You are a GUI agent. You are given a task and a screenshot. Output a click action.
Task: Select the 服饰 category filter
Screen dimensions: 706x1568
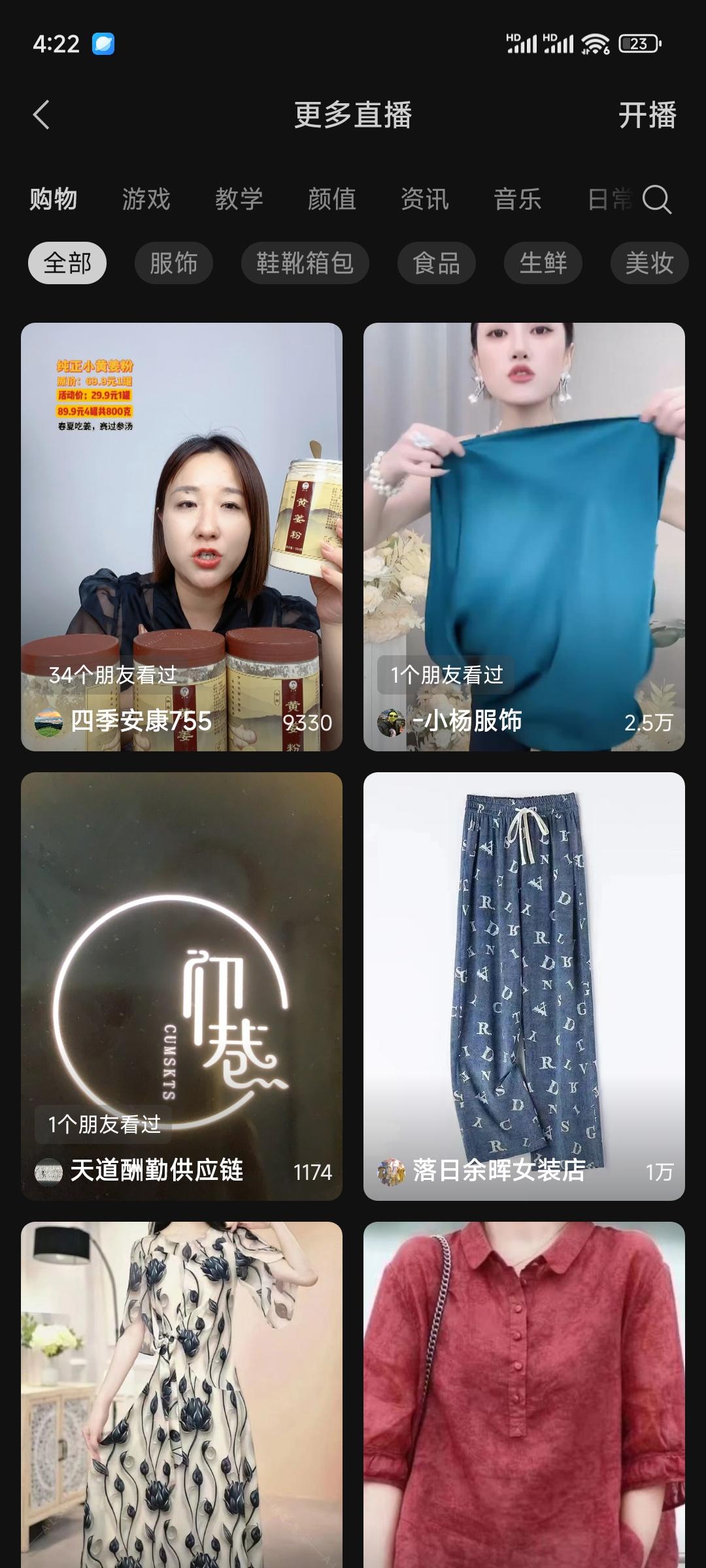coord(173,263)
